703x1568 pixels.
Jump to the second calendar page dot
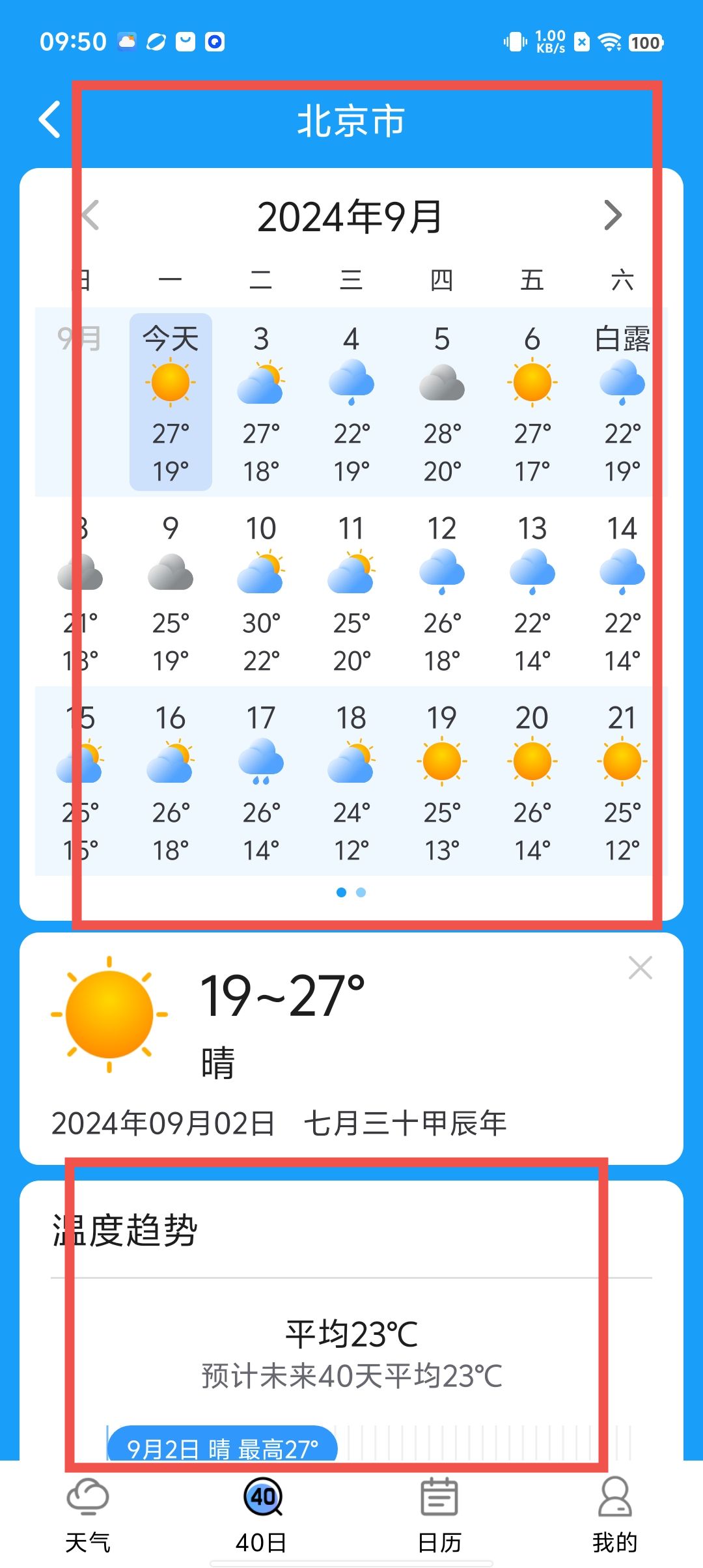point(361,892)
